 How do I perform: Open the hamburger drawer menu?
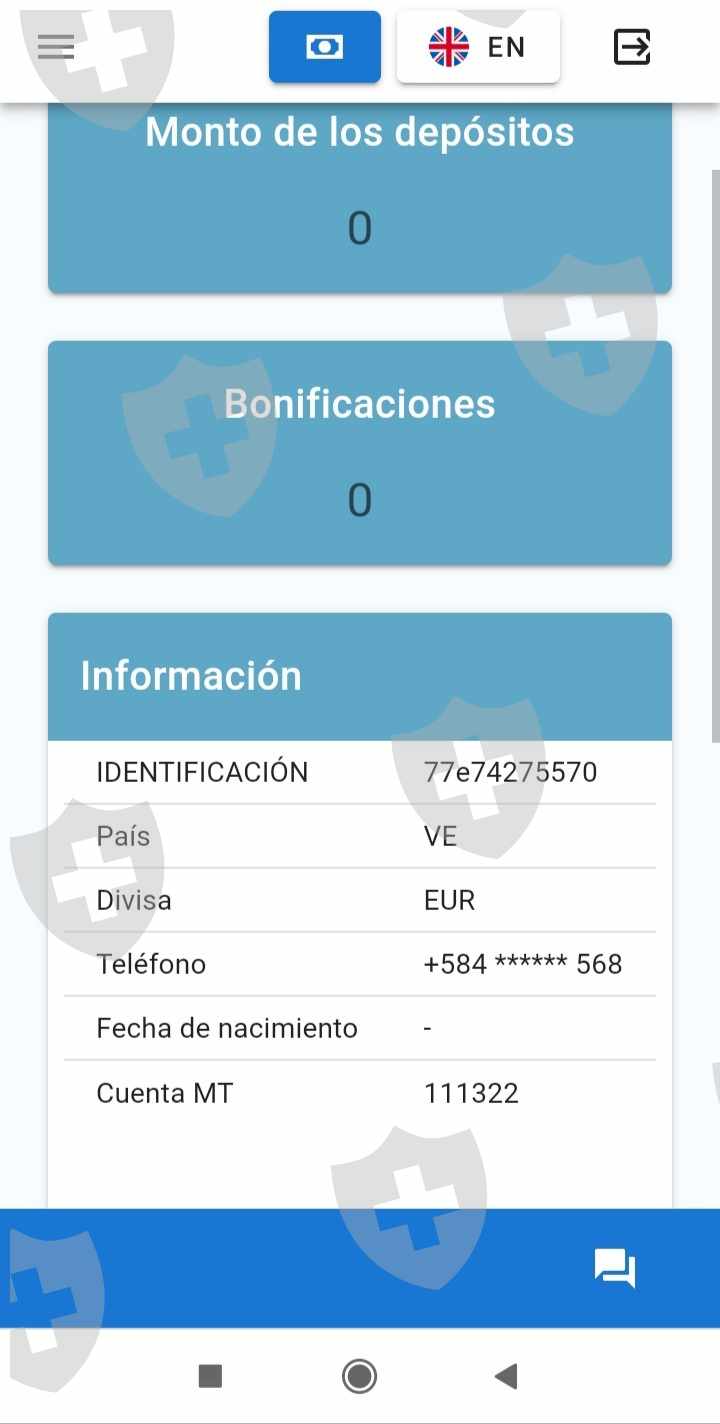pyautogui.click(x=56, y=47)
